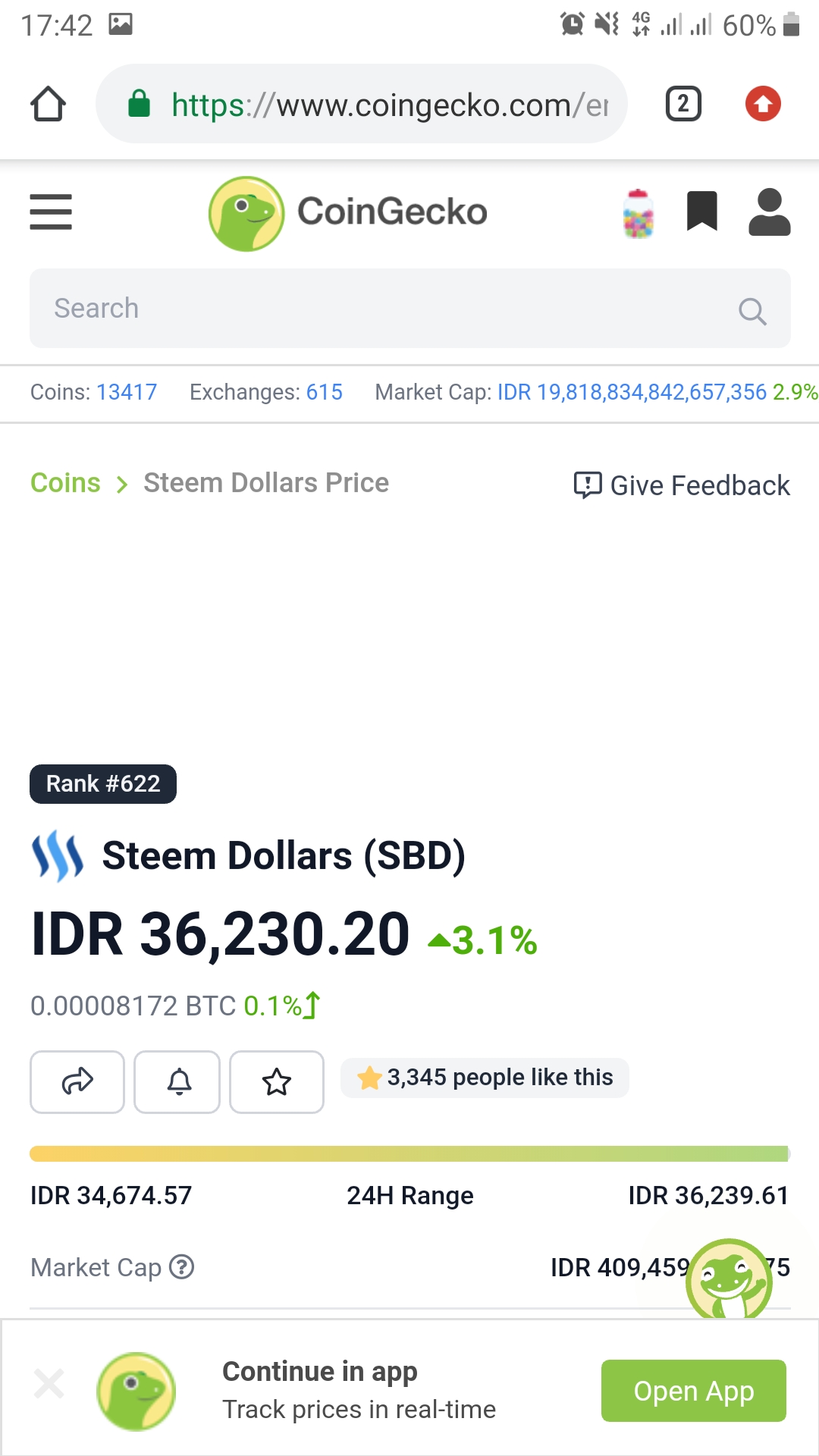
Task: Share the Steem Dollars page
Action: click(77, 1082)
